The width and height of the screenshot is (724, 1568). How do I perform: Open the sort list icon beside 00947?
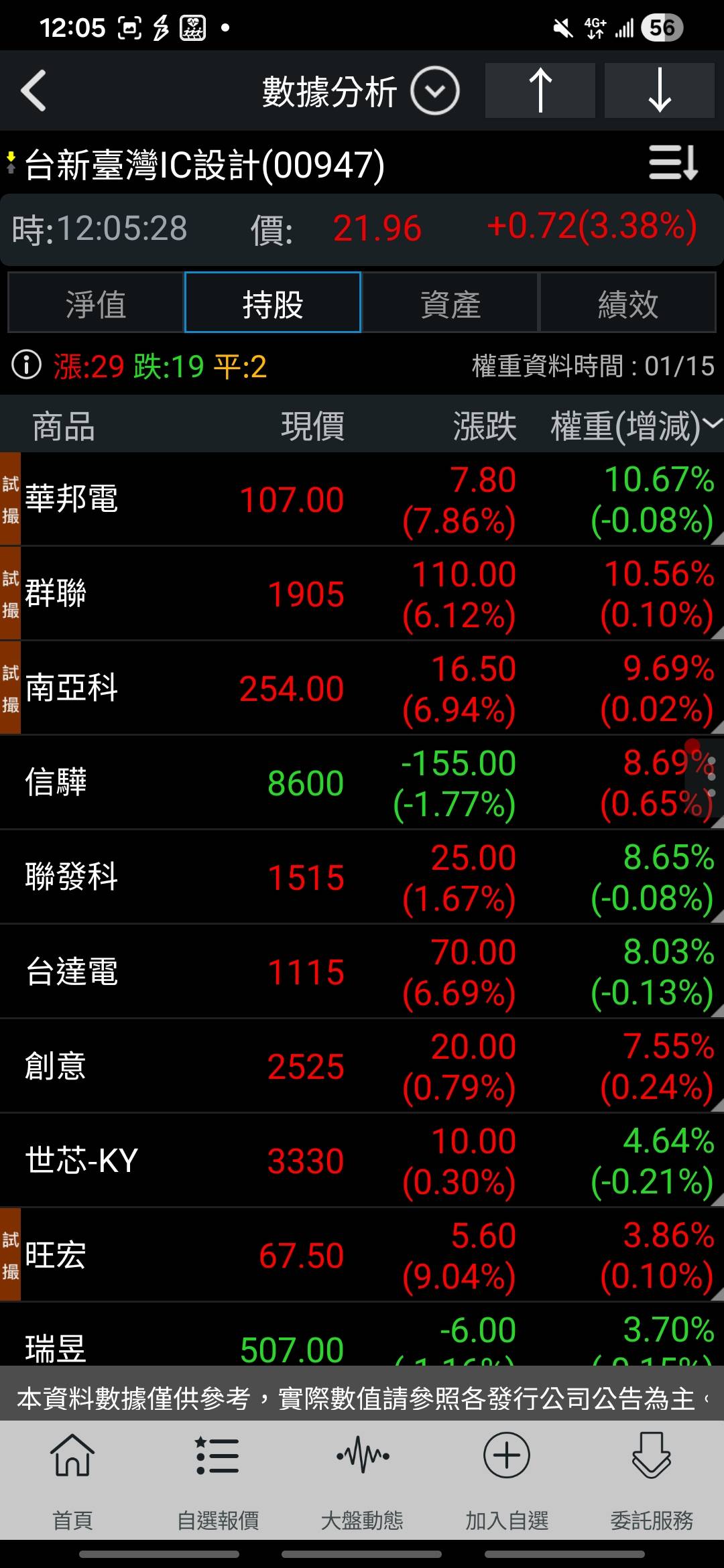(673, 164)
